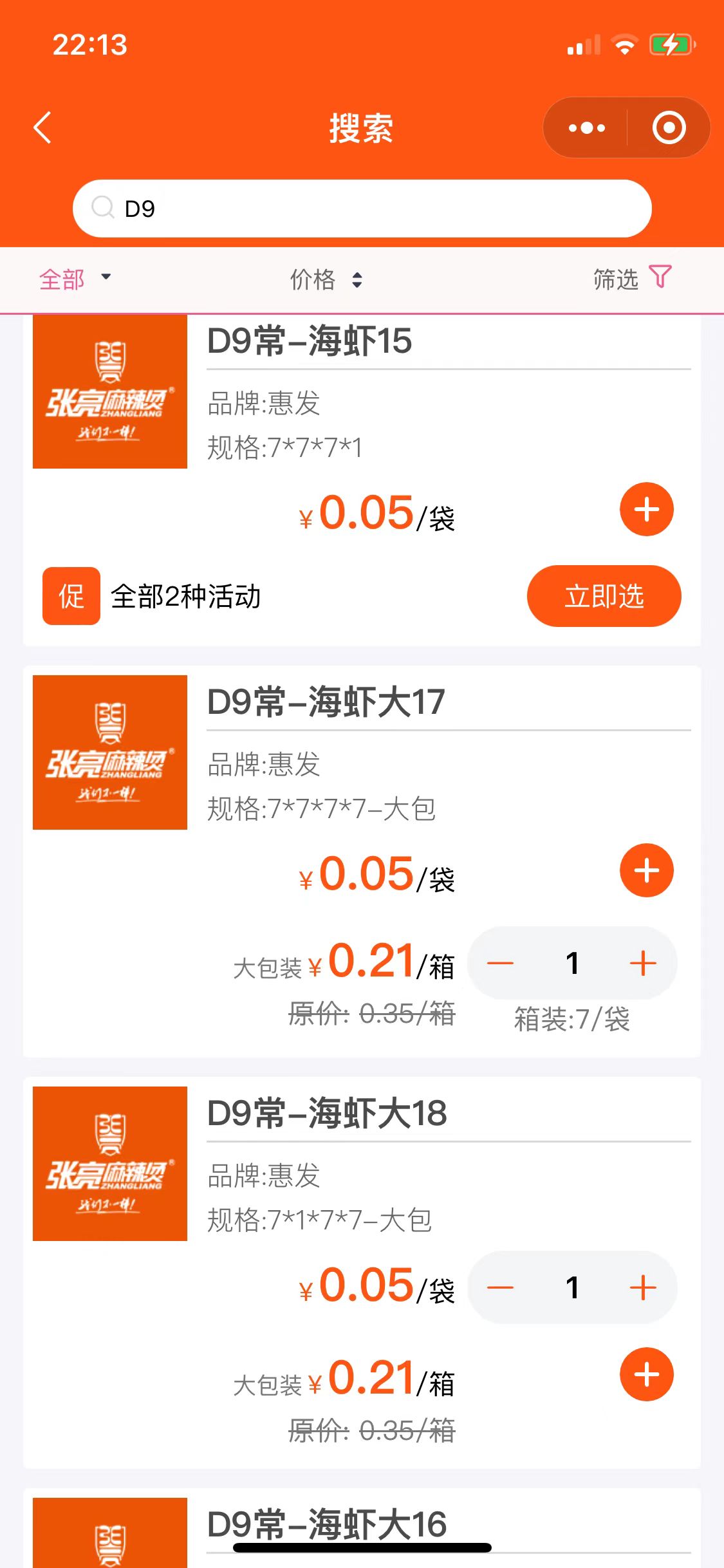Tap 立即选 for the promotion activities
This screenshot has width=724, height=1568.
[x=604, y=596]
